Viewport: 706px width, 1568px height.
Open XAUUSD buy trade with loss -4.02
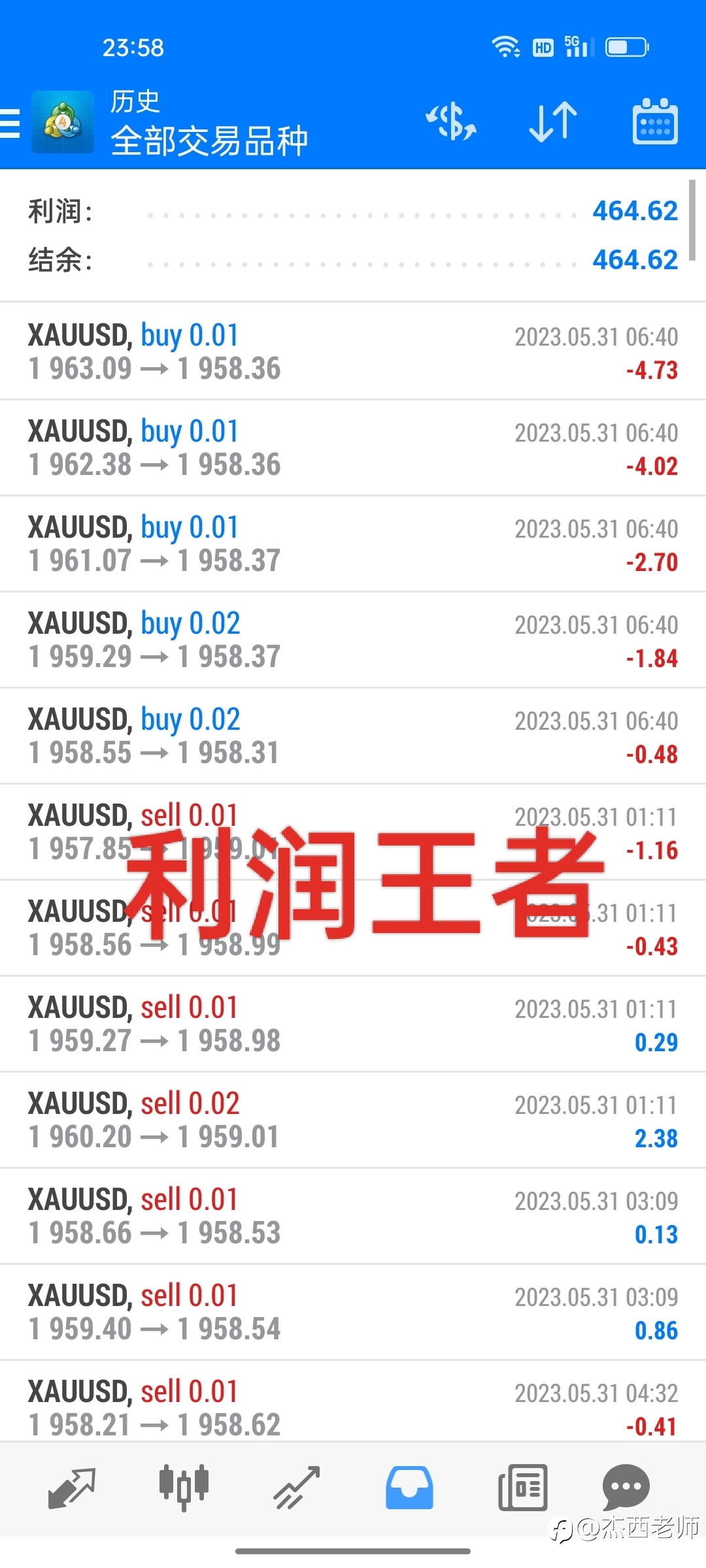[x=353, y=448]
